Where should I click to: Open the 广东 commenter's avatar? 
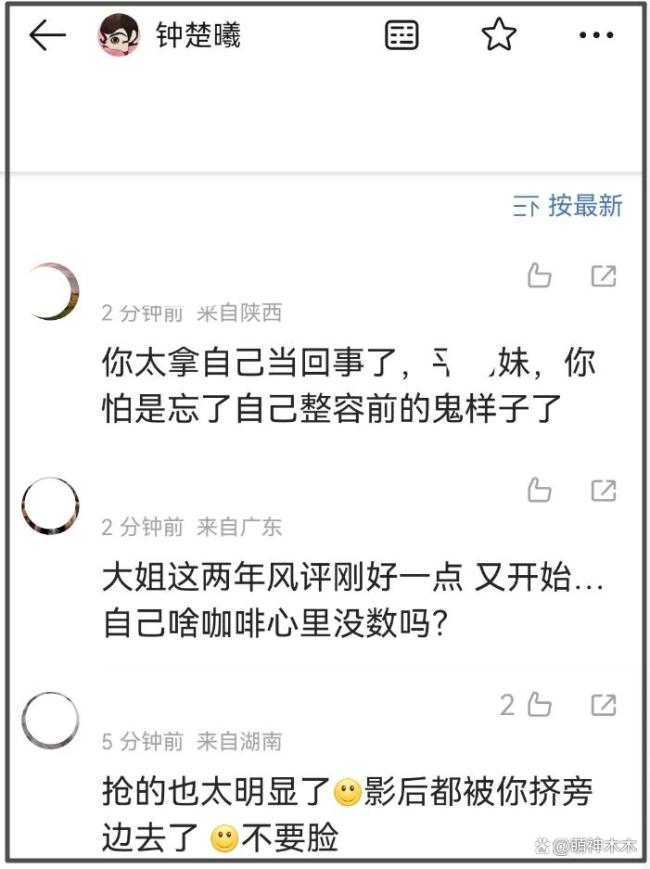50,505
